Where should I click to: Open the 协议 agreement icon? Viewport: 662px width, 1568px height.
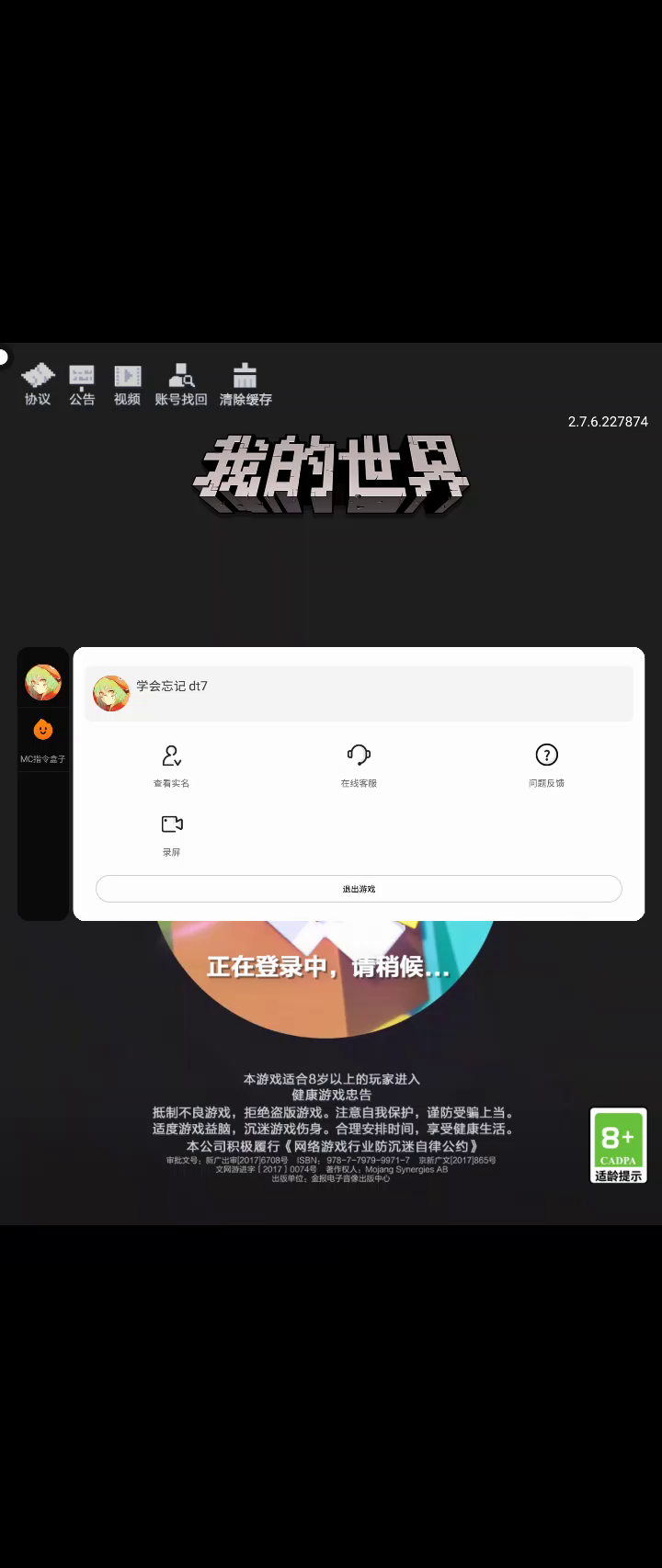[38, 384]
